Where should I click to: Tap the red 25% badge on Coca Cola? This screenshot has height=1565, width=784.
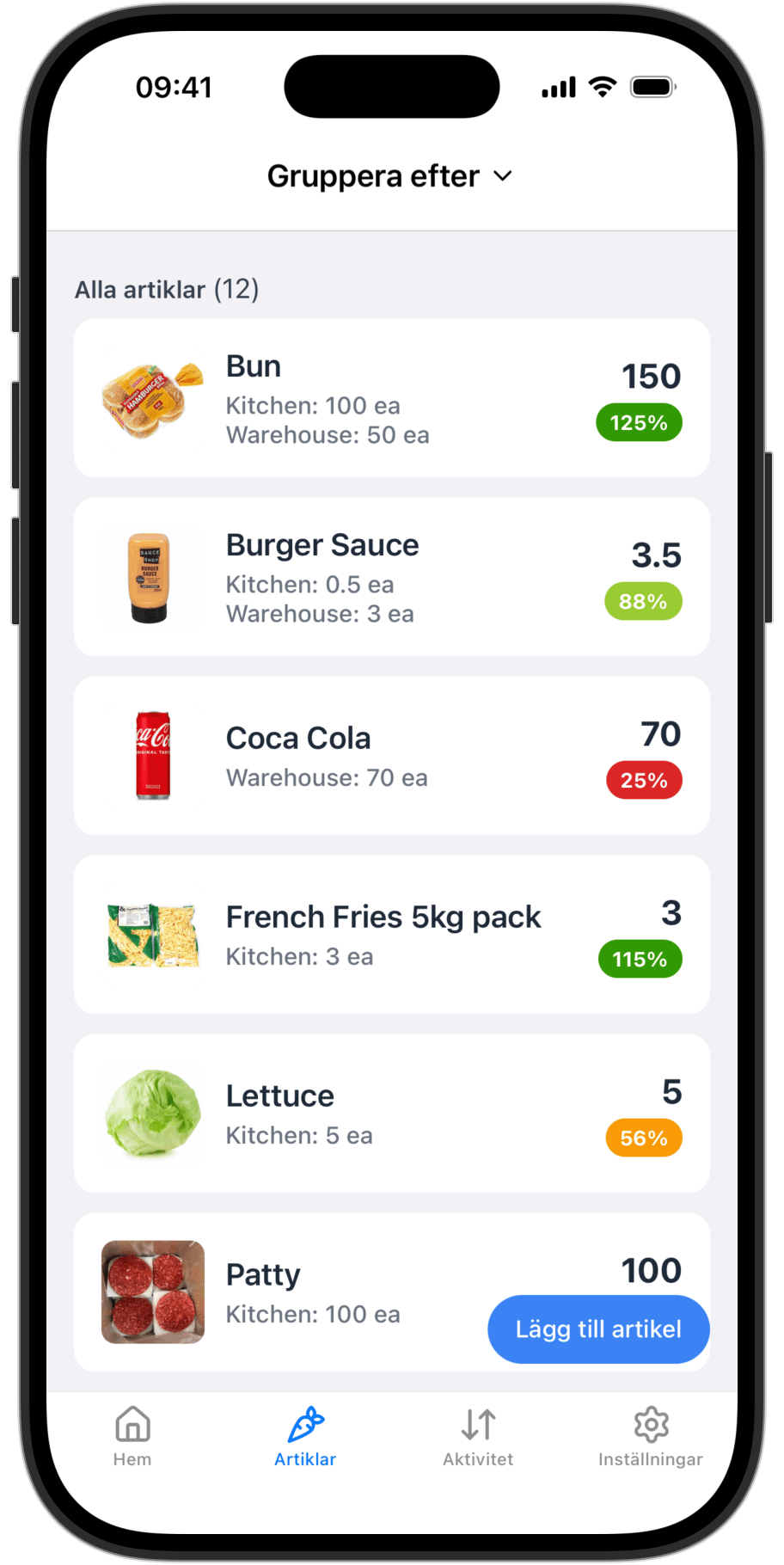[x=644, y=780]
